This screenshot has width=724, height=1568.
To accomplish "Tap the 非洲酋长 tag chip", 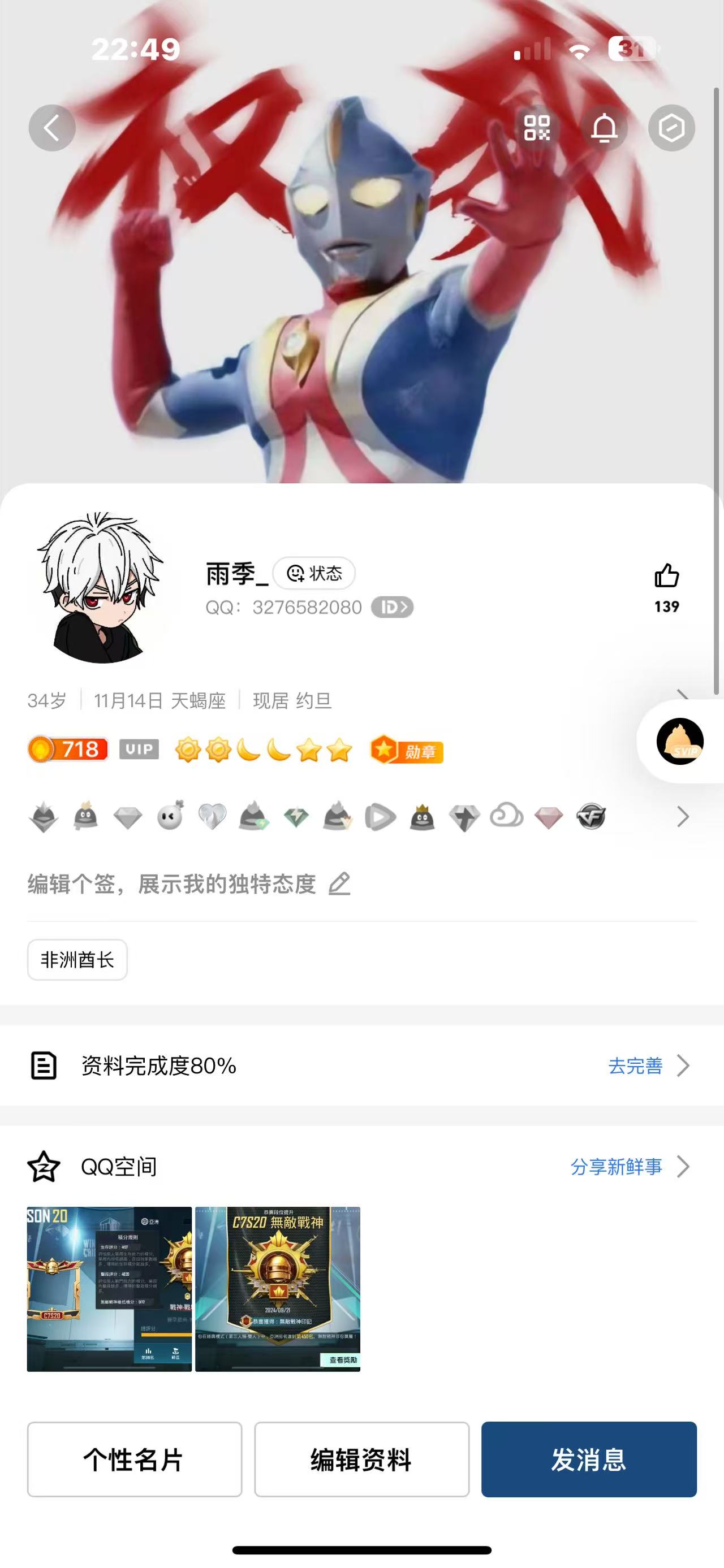I will [x=77, y=960].
